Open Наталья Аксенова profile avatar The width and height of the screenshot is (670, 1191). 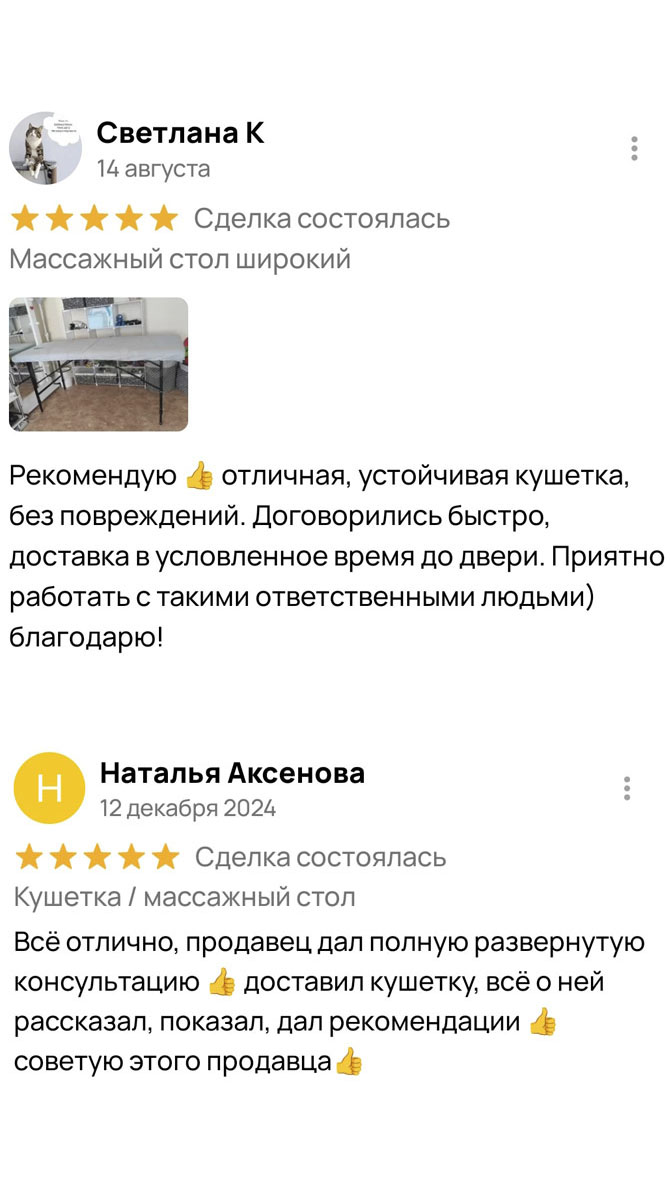click(49, 788)
